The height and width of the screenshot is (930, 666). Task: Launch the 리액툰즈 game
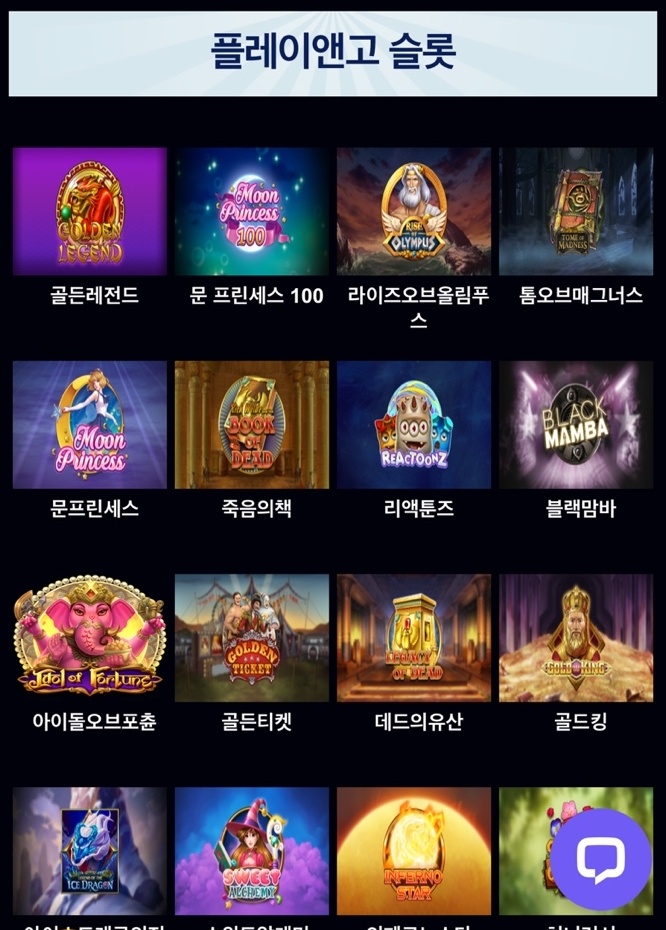pyautogui.click(x=414, y=425)
